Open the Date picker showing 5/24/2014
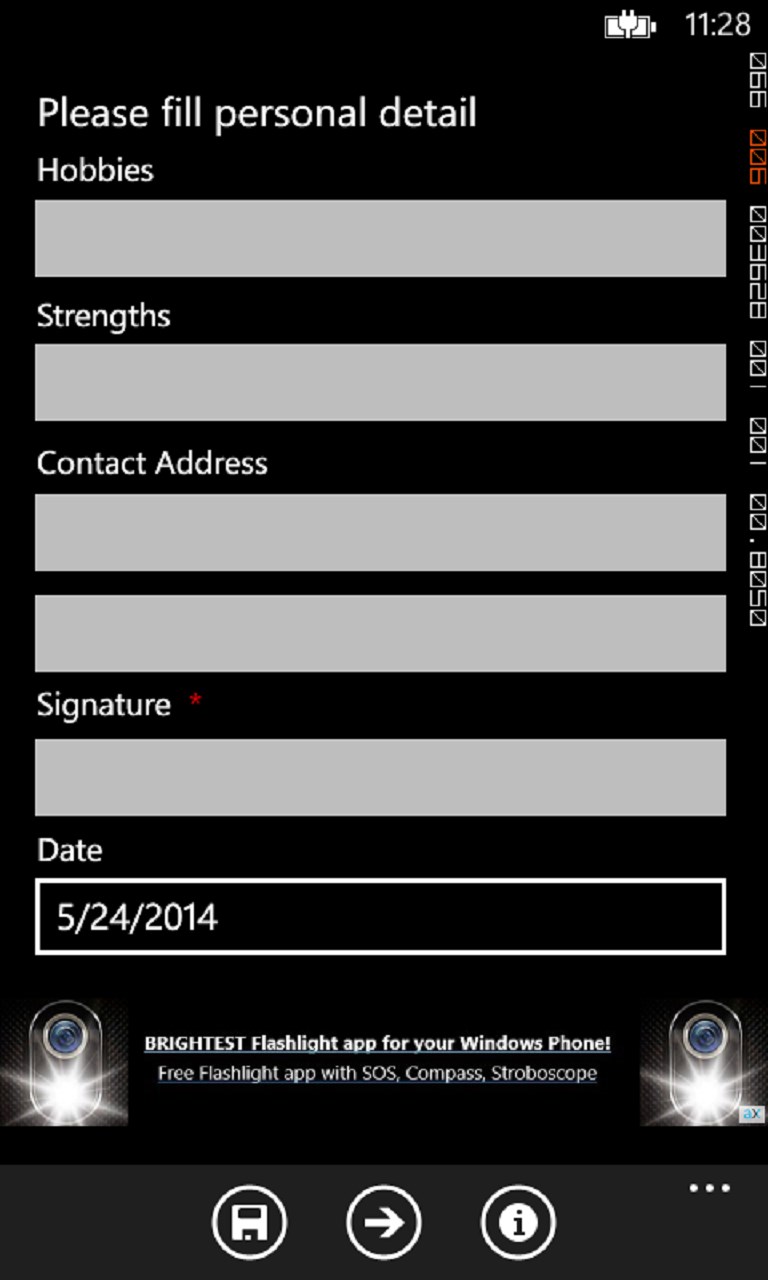The height and width of the screenshot is (1280, 768). 380,917
